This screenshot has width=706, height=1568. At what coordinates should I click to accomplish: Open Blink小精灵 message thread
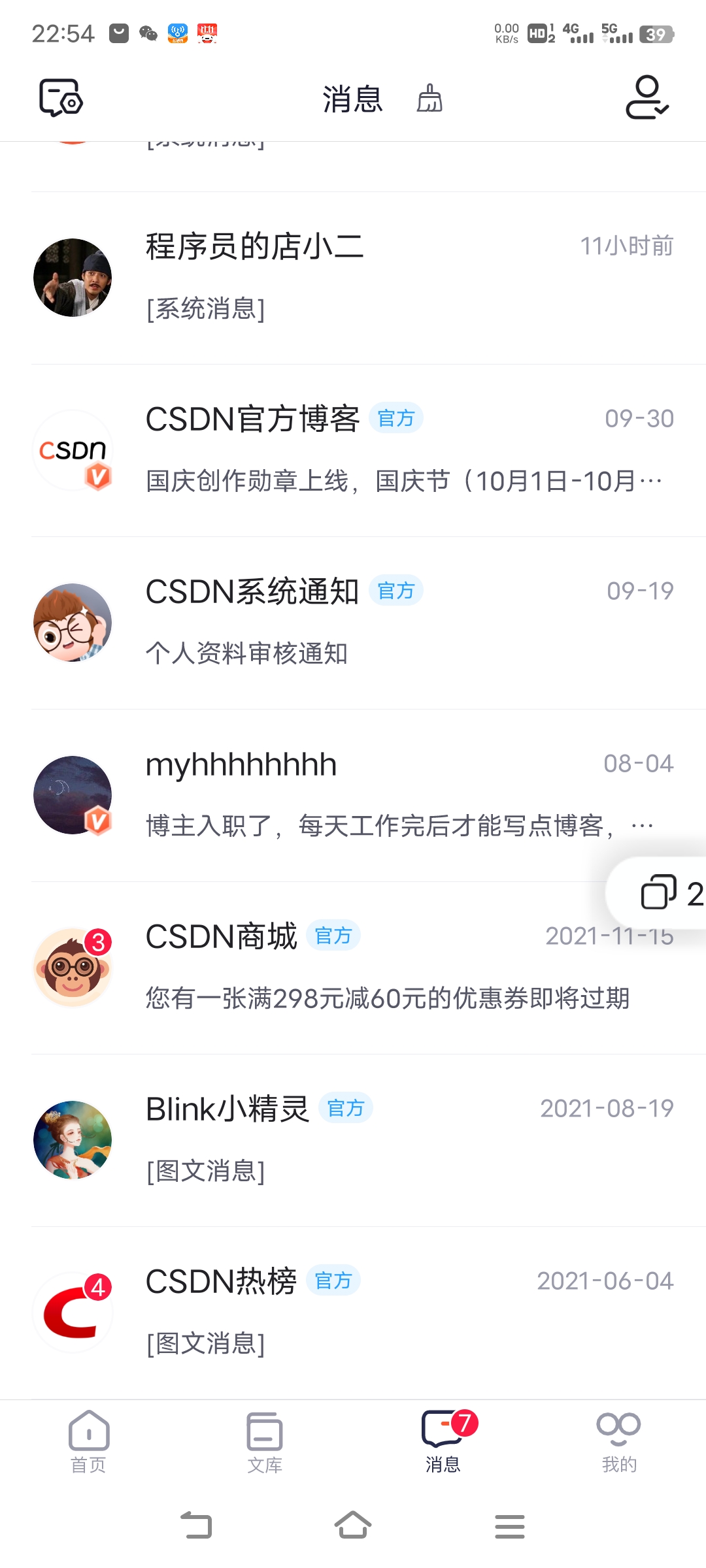coord(353,1140)
